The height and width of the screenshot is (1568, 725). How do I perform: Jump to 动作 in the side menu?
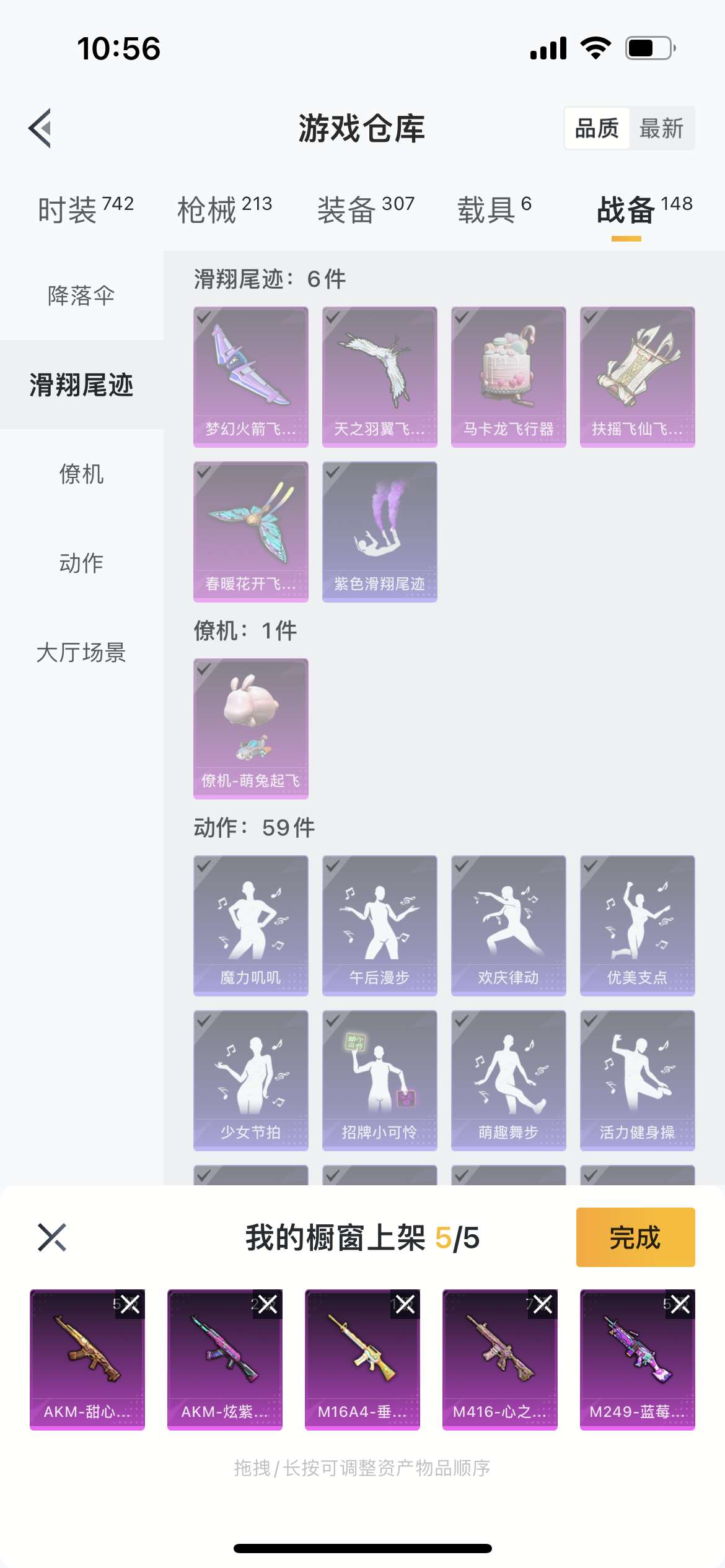point(81,563)
